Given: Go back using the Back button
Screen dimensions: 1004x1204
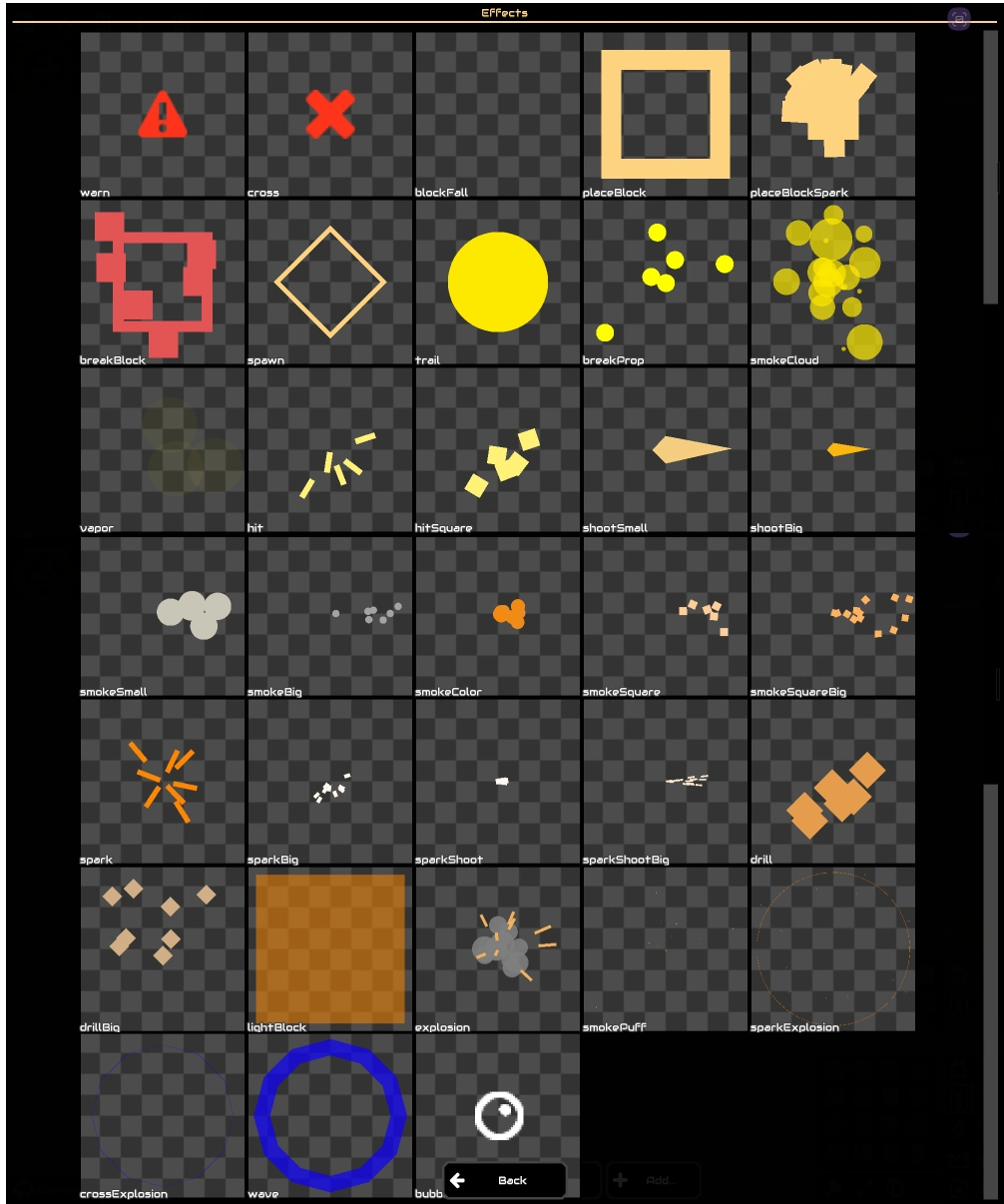Looking at the screenshot, I should (x=505, y=1180).
